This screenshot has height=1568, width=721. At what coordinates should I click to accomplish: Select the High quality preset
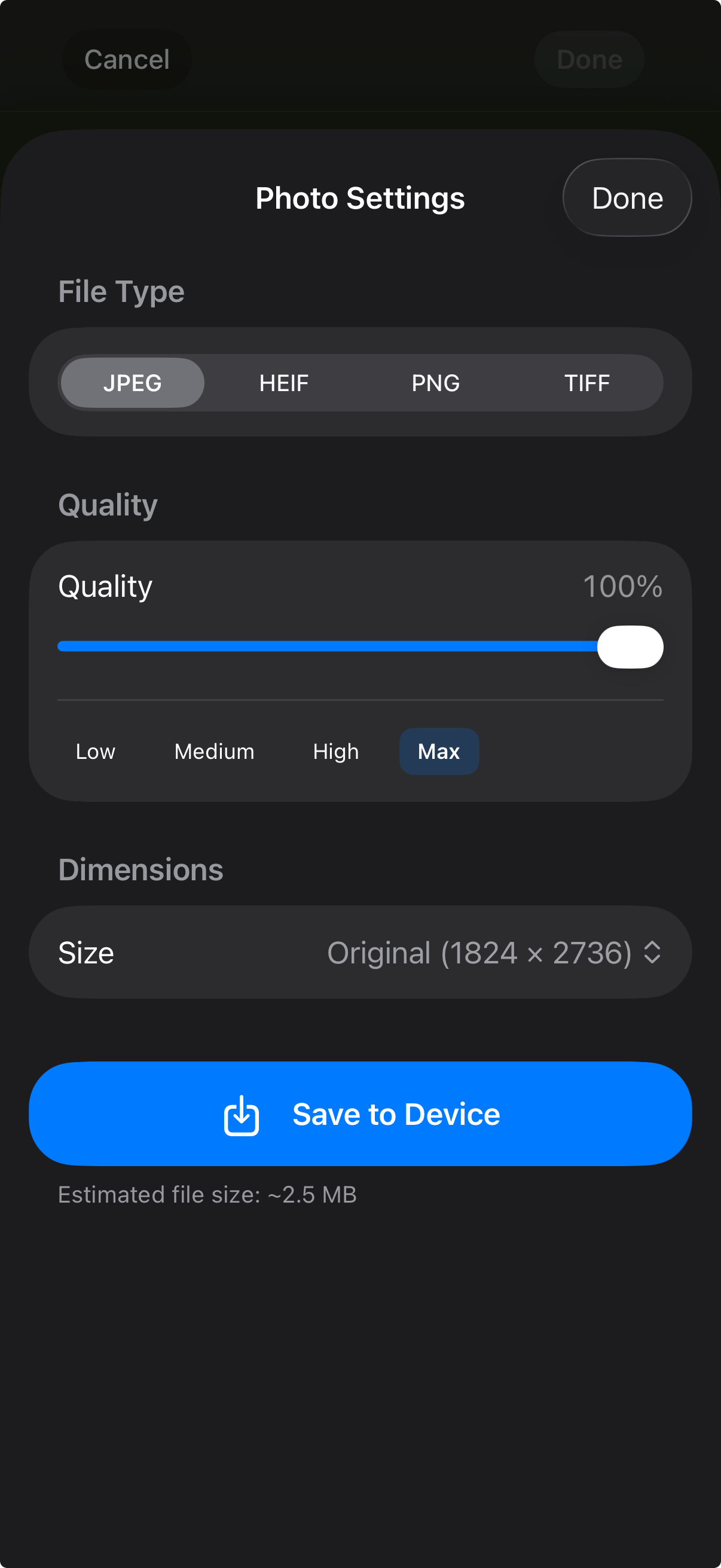pyautogui.click(x=335, y=751)
